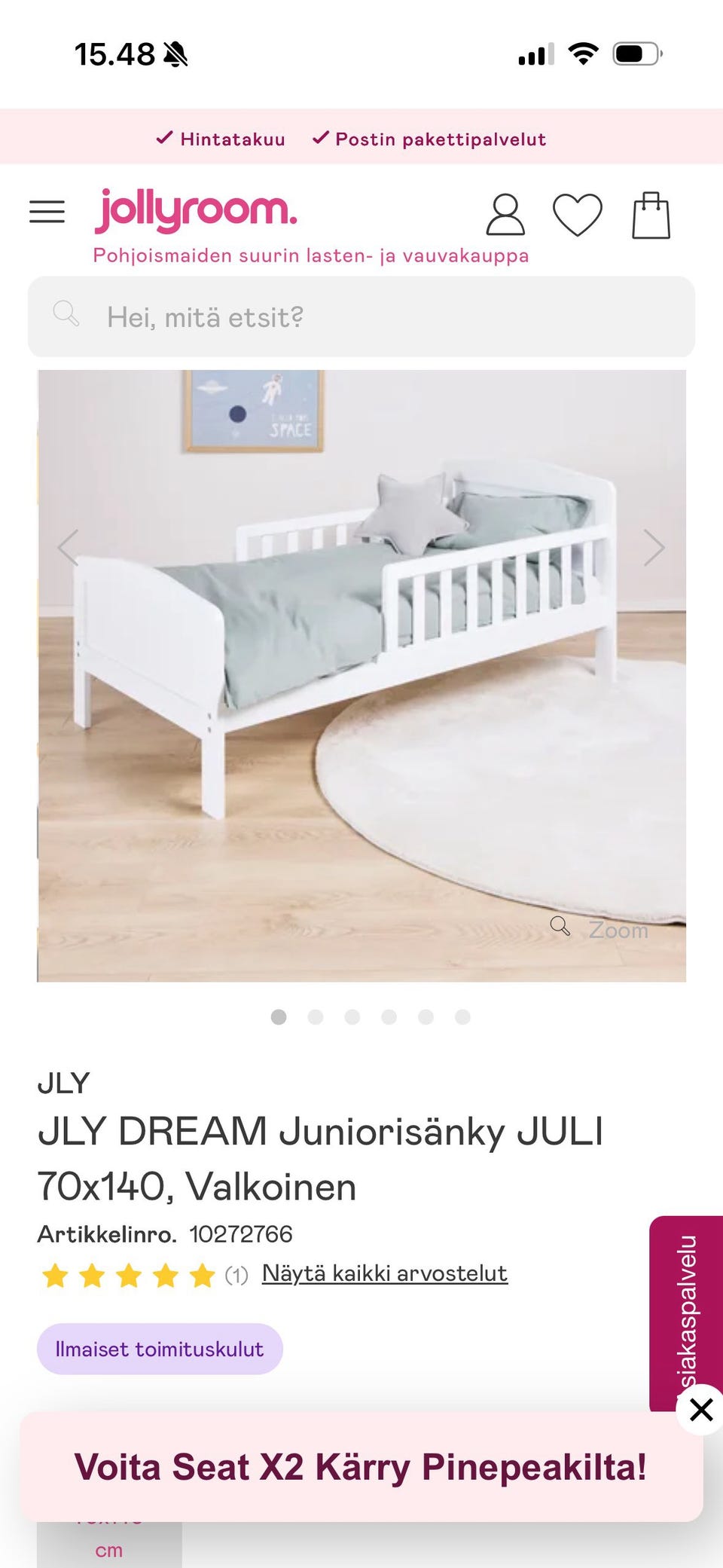723x1568 pixels.
Task: Open the hamburger menu
Action: [47, 212]
